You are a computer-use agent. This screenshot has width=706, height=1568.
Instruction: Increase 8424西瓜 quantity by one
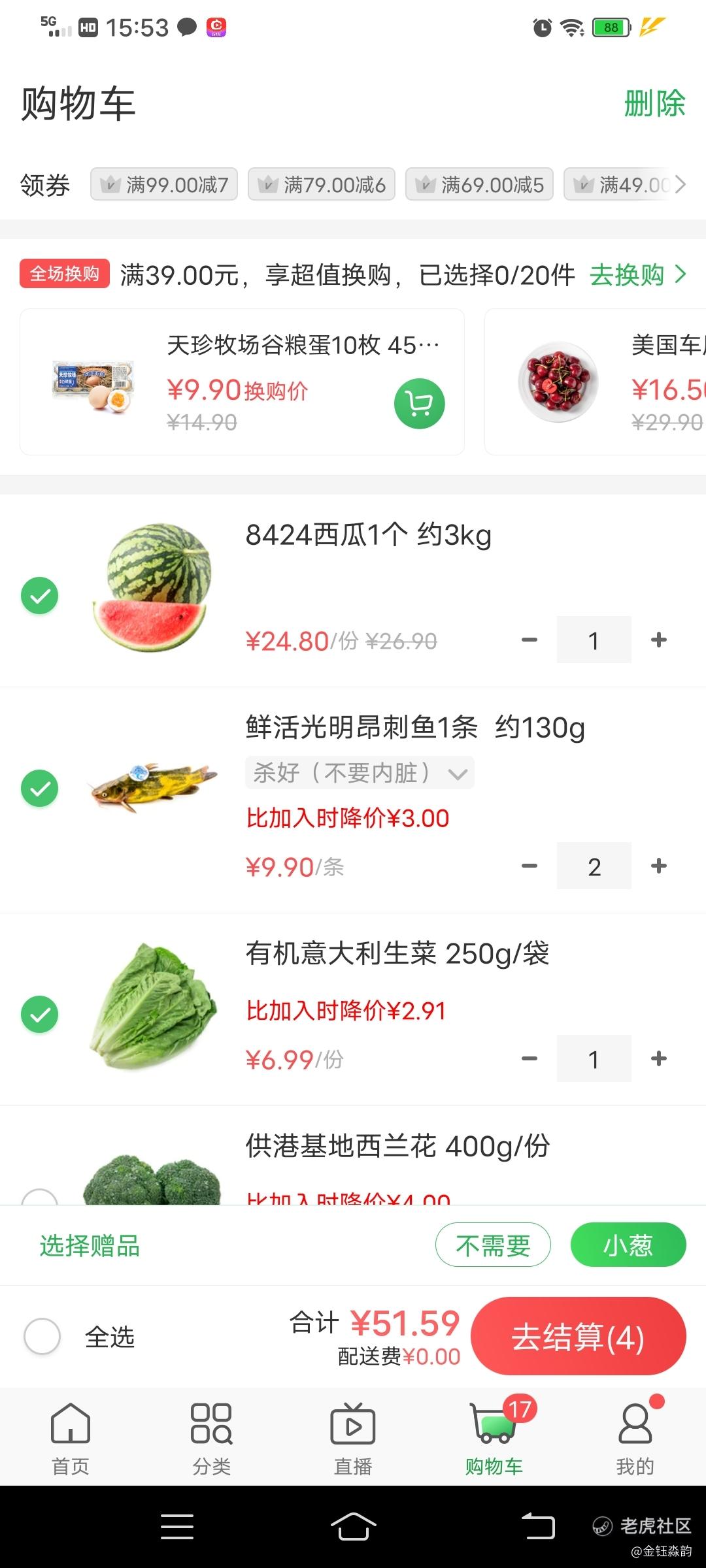point(659,640)
